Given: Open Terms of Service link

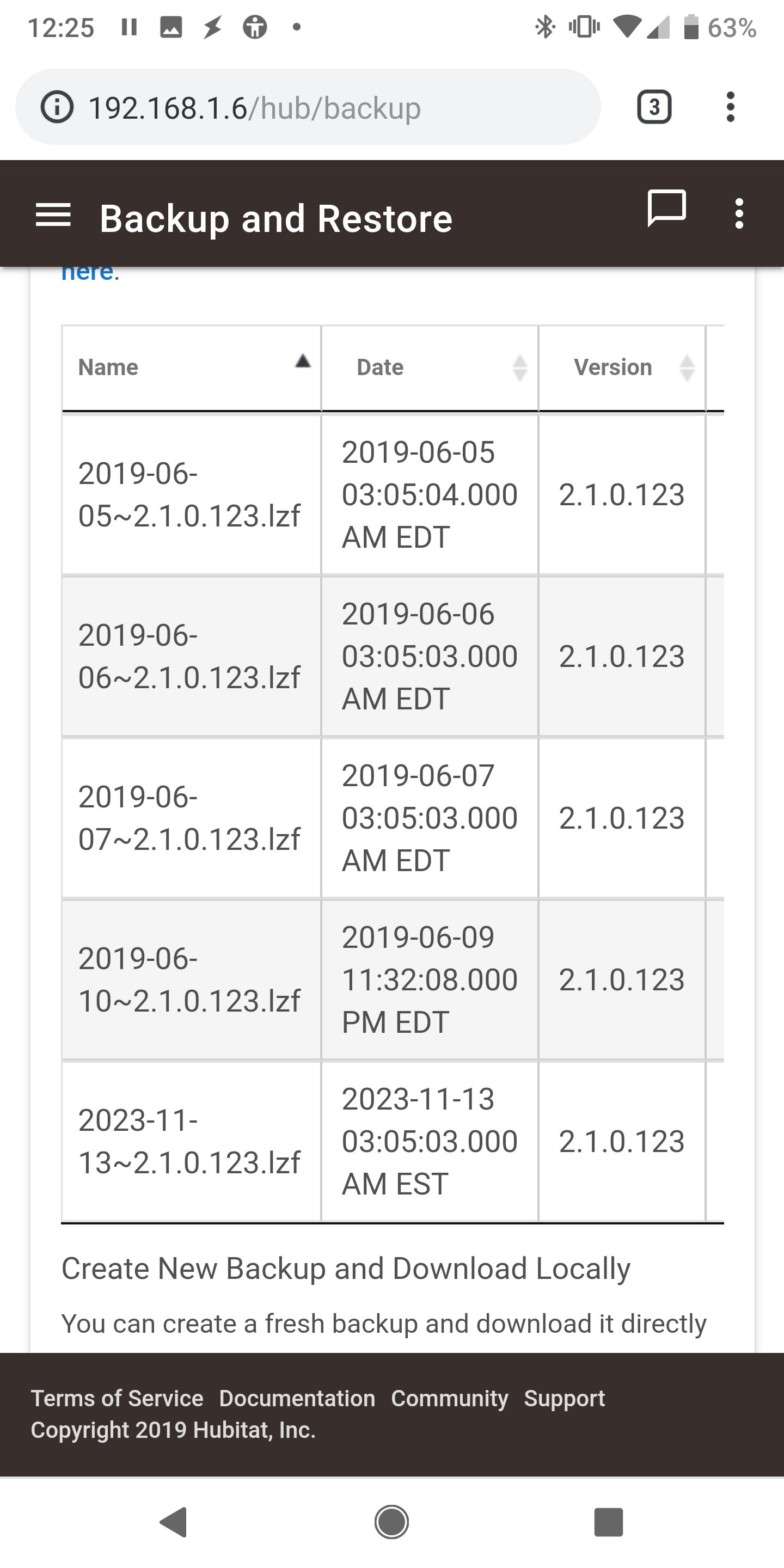Looking at the screenshot, I should click(x=117, y=1398).
